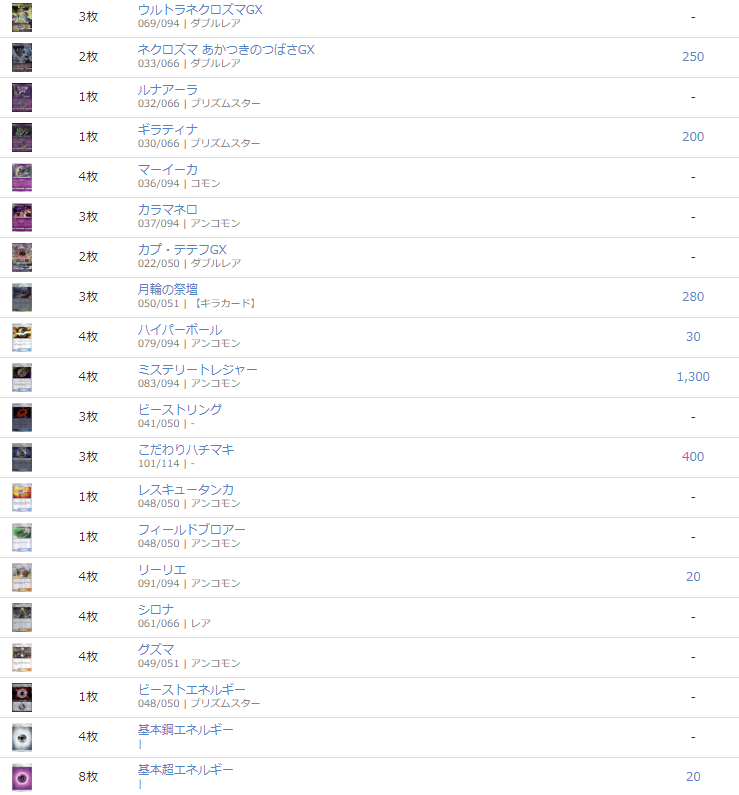
Task: Open the マーイーカ card link
Action: click(x=168, y=170)
